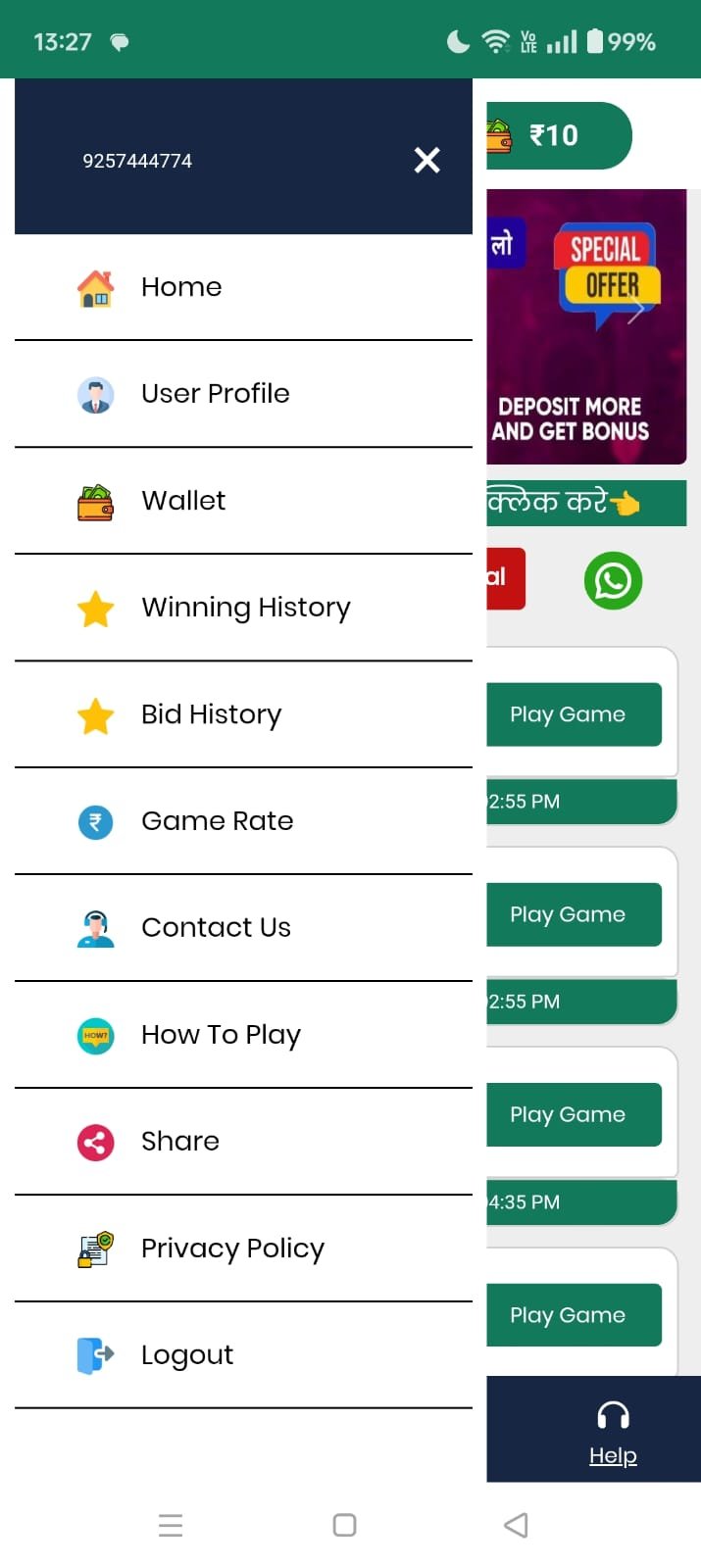Check the Game Rate page

coord(217,821)
